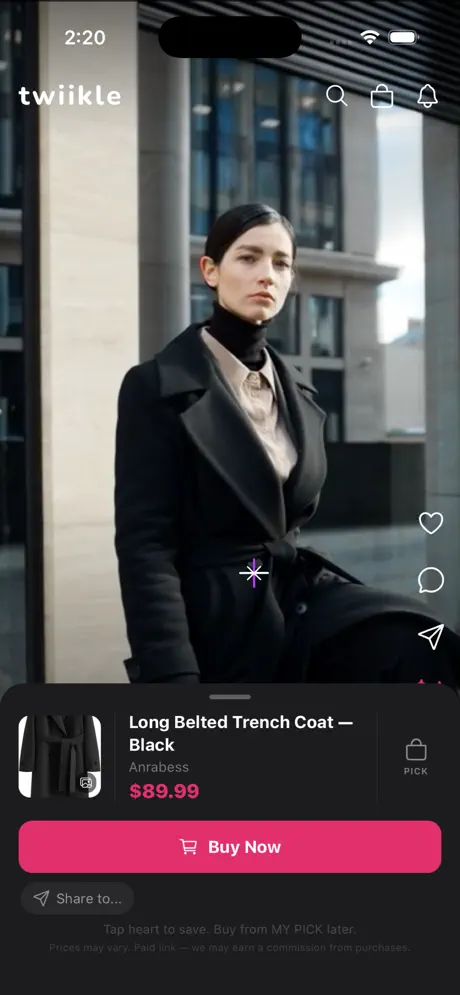Open the notifications bell
Screen dimensions: 460x995
click(428, 96)
